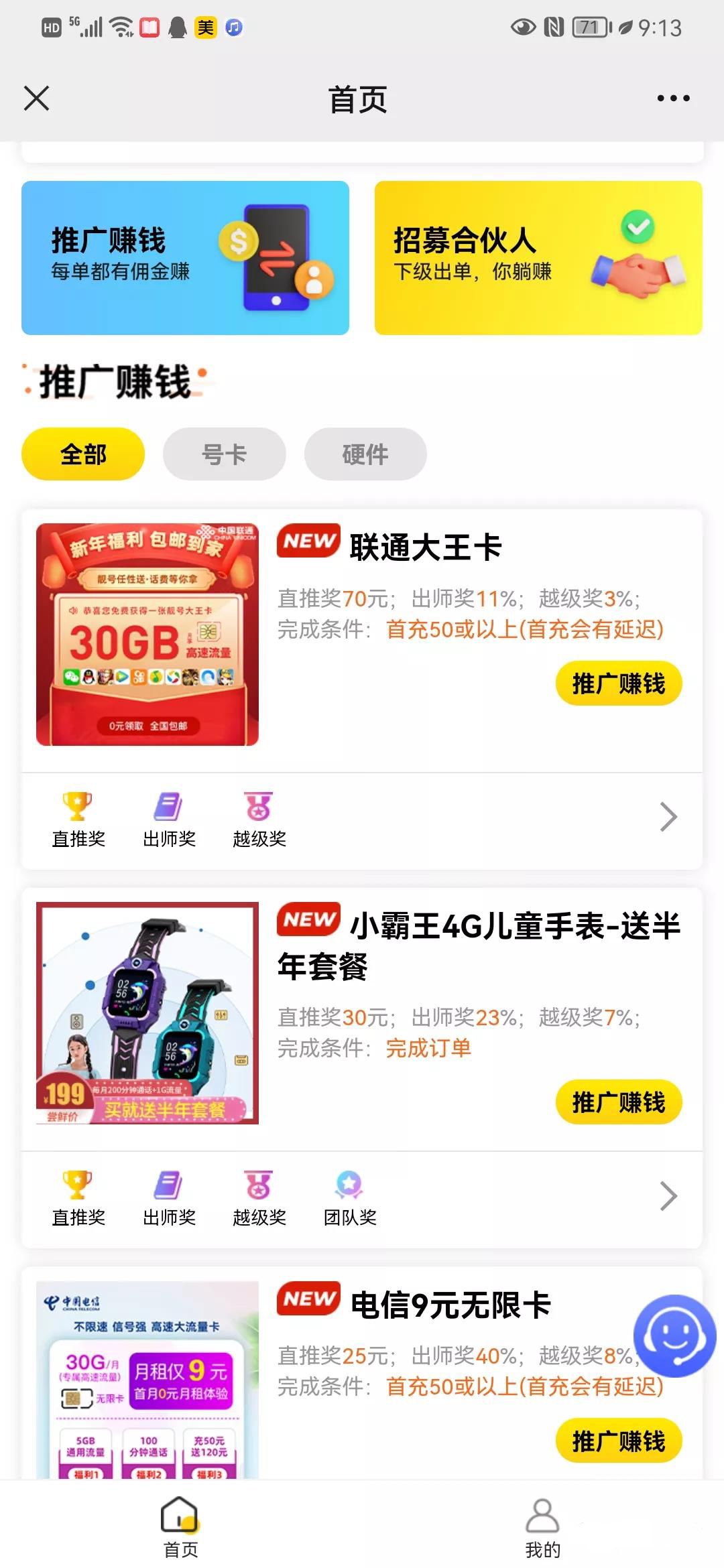Expand reward details arrow under 小霸王4G儿童手表
This screenshot has height=1568, width=724.
point(668,1196)
